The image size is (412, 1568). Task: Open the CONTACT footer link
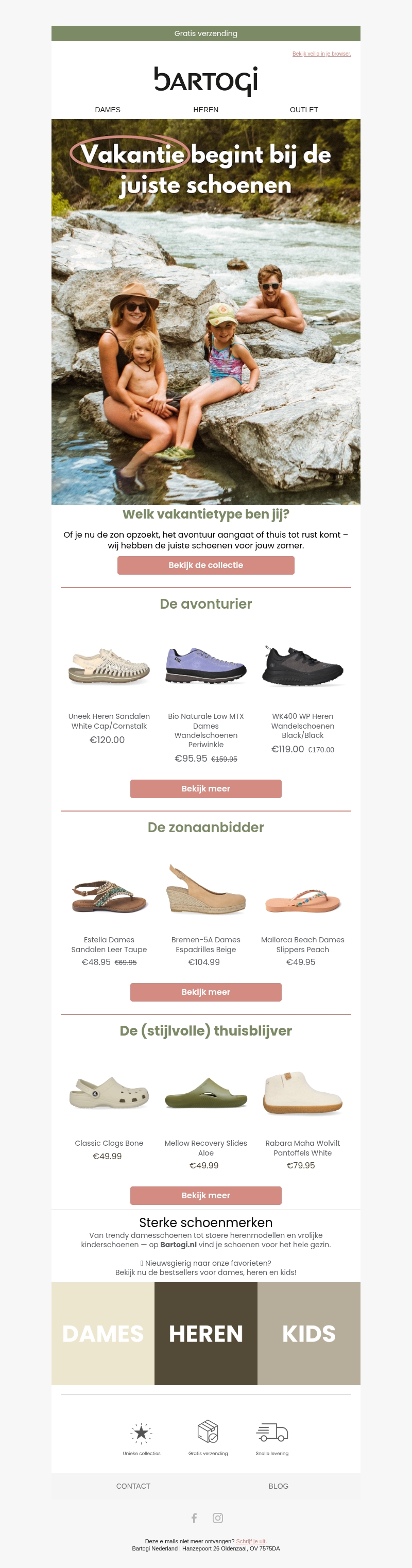(x=133, y=1486)
